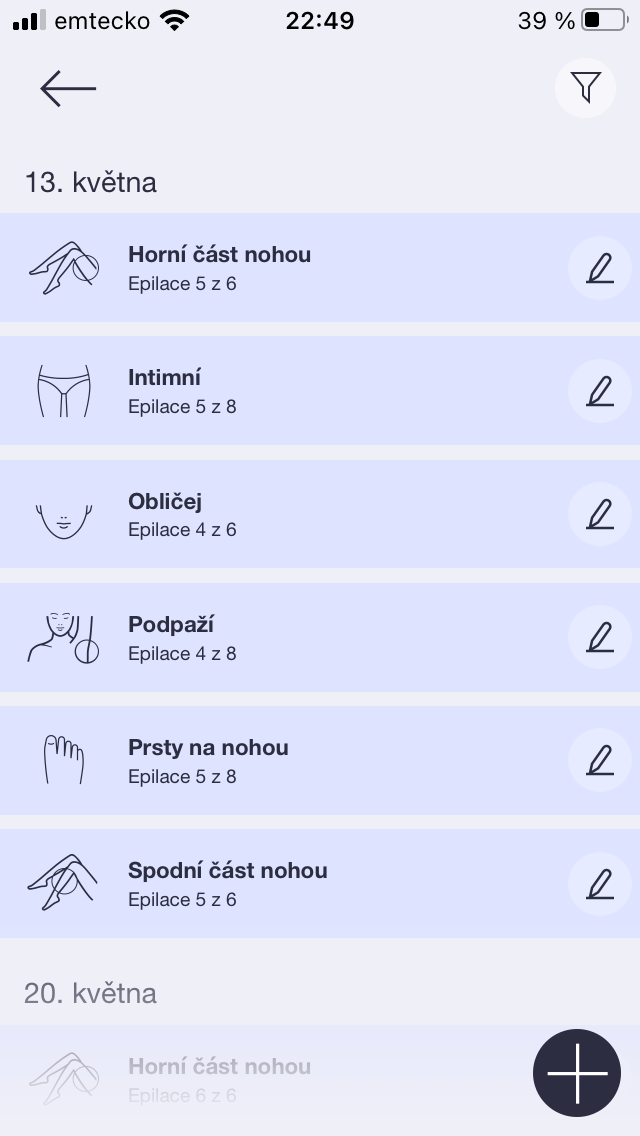
Task: Go back with the arrow icon
Action: (68, 89)
